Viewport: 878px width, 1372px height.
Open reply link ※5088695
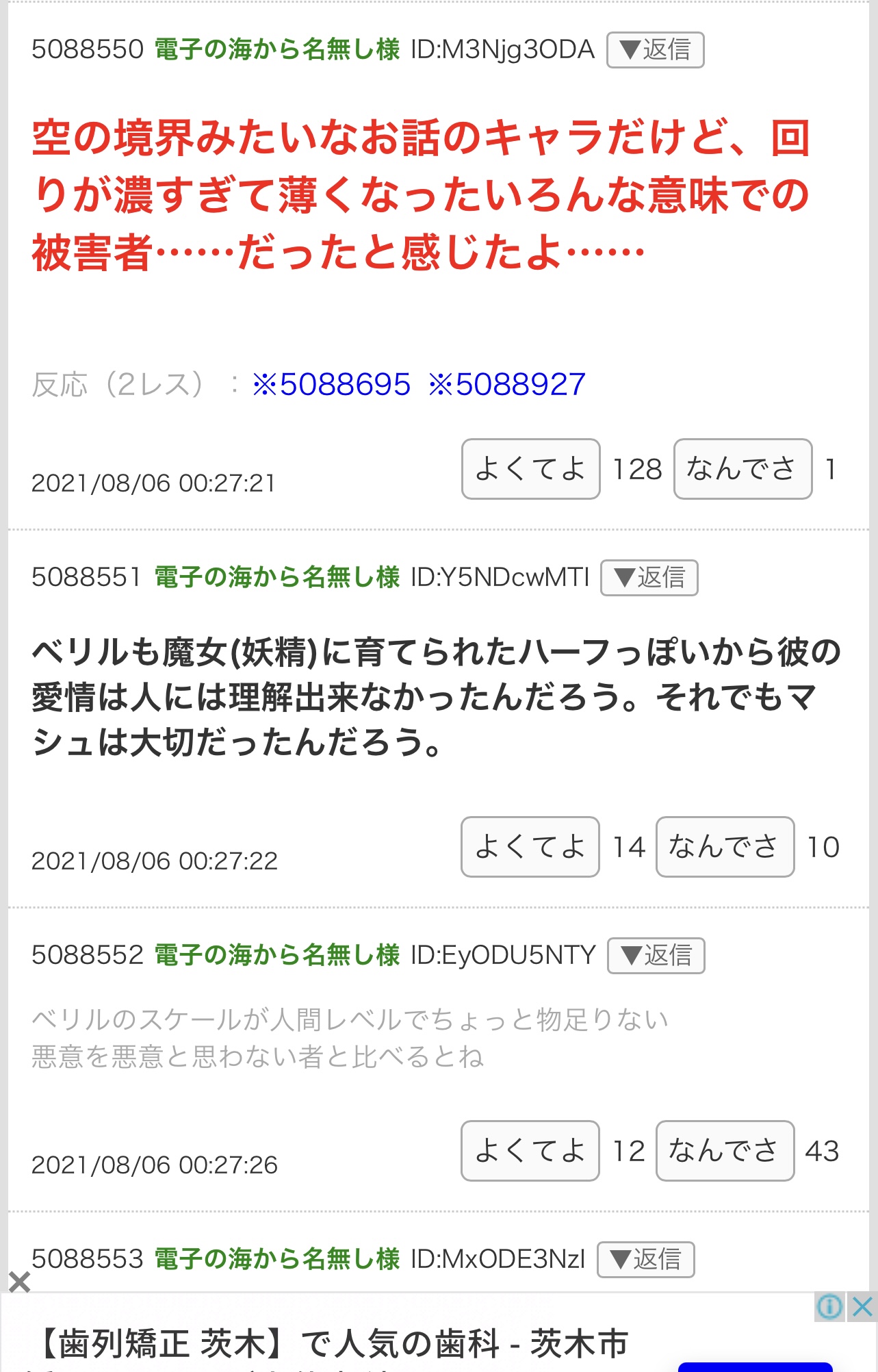pyautogui.click(x=331, y=384)
